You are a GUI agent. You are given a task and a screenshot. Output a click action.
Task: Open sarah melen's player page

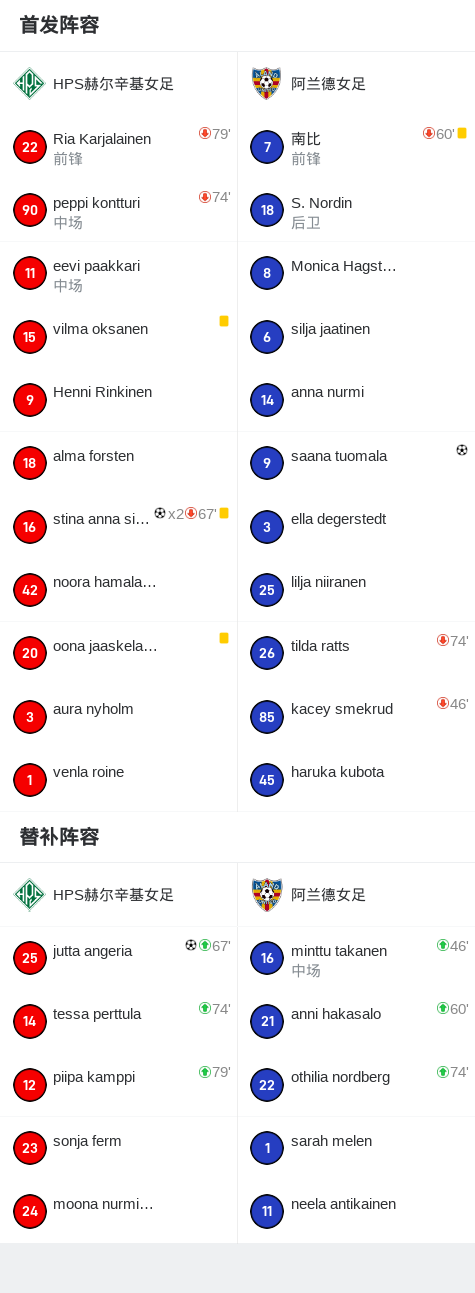coord(356,1148)
